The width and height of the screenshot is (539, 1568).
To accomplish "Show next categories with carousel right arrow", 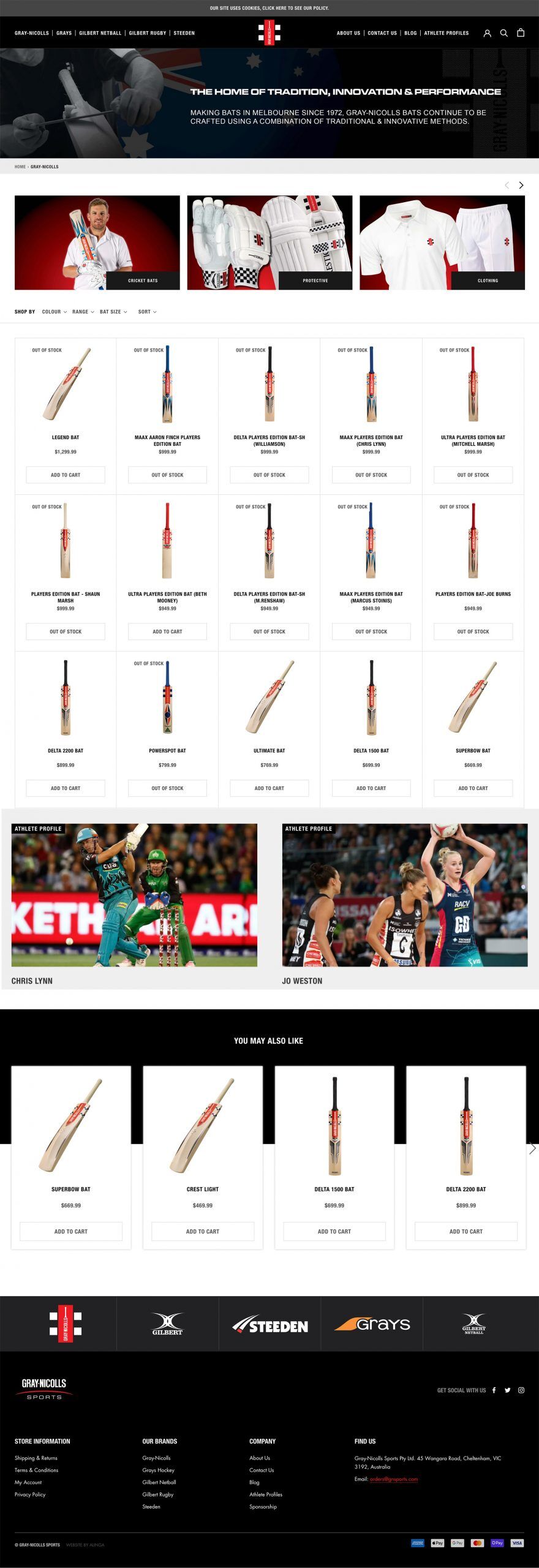I will click(521, 185).
